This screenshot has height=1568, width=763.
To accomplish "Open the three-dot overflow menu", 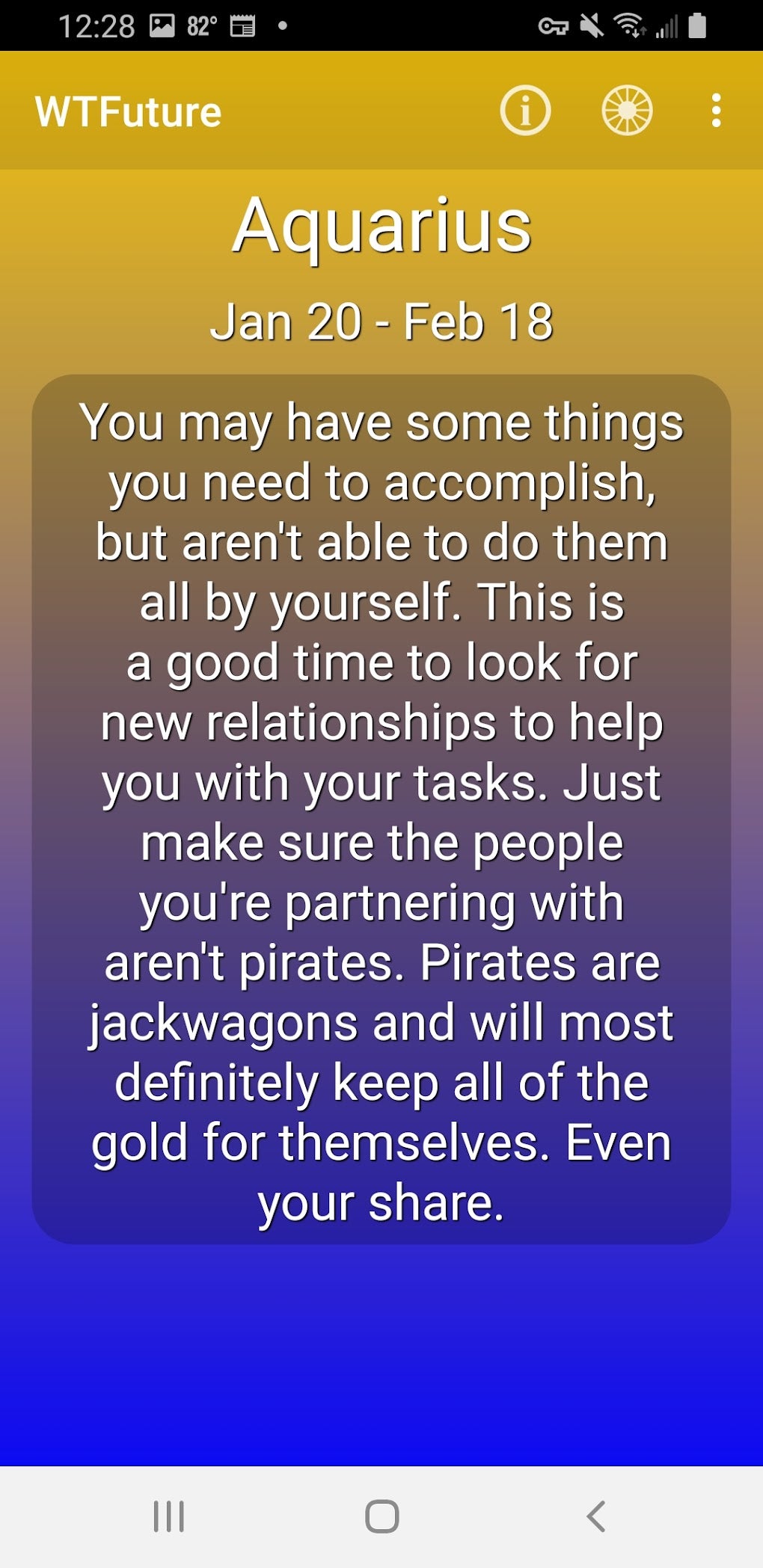I will (x=716, y=111).
